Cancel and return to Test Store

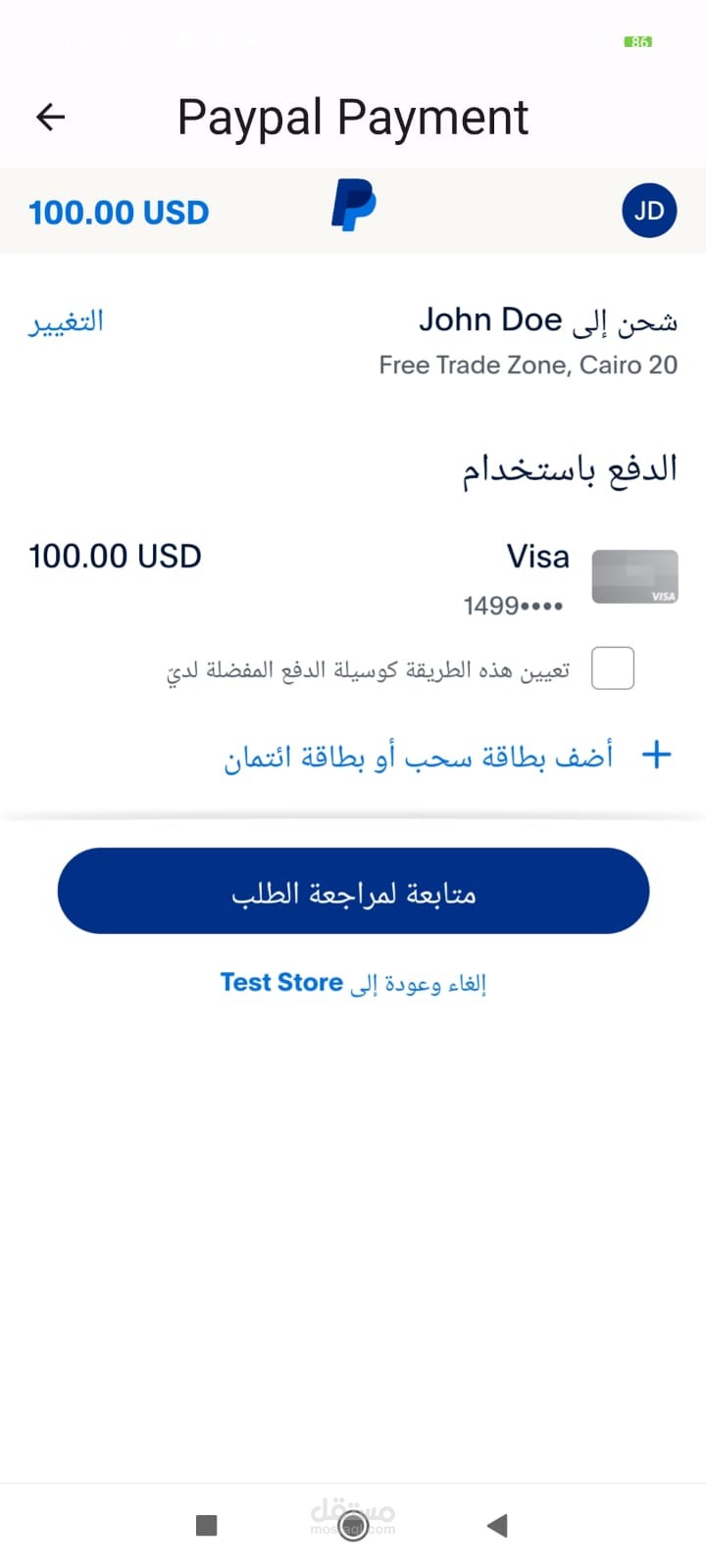point(353,983)
